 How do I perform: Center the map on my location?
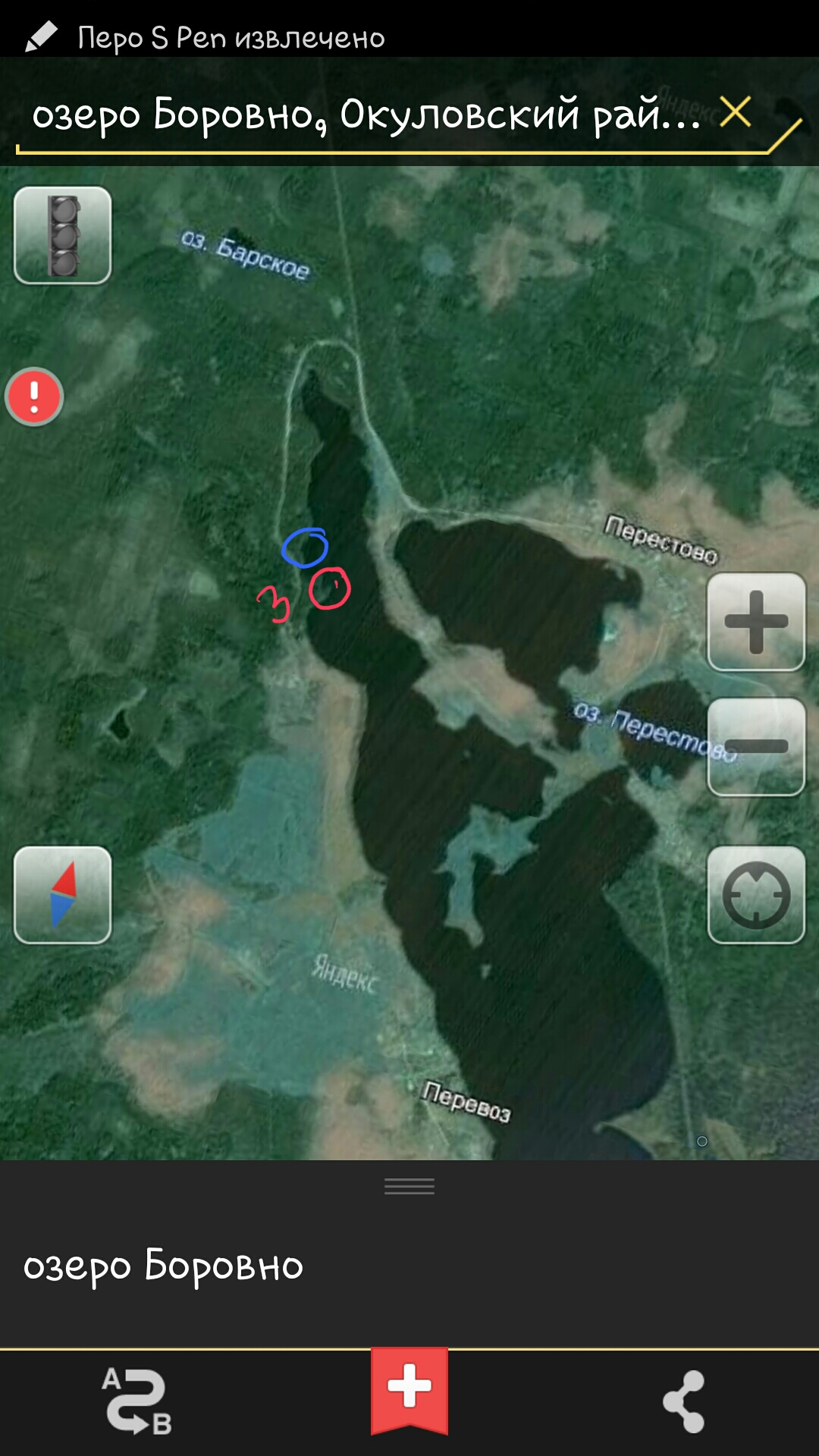(x=756, y=895)
